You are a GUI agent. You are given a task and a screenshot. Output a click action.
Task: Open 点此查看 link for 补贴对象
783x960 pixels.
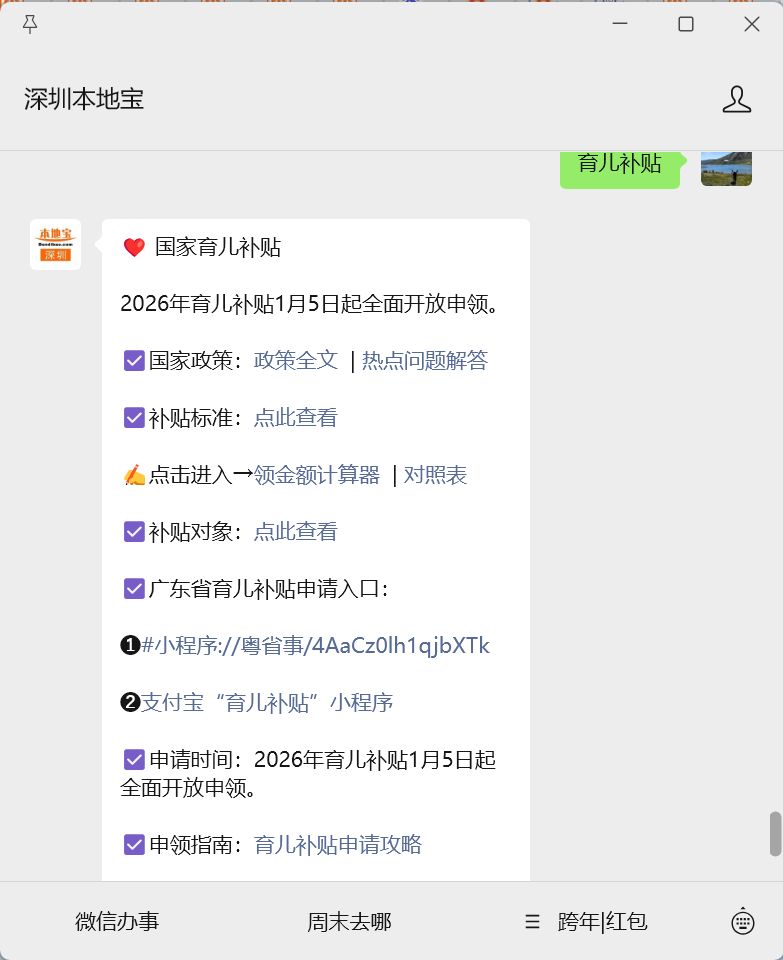(296, 531)
